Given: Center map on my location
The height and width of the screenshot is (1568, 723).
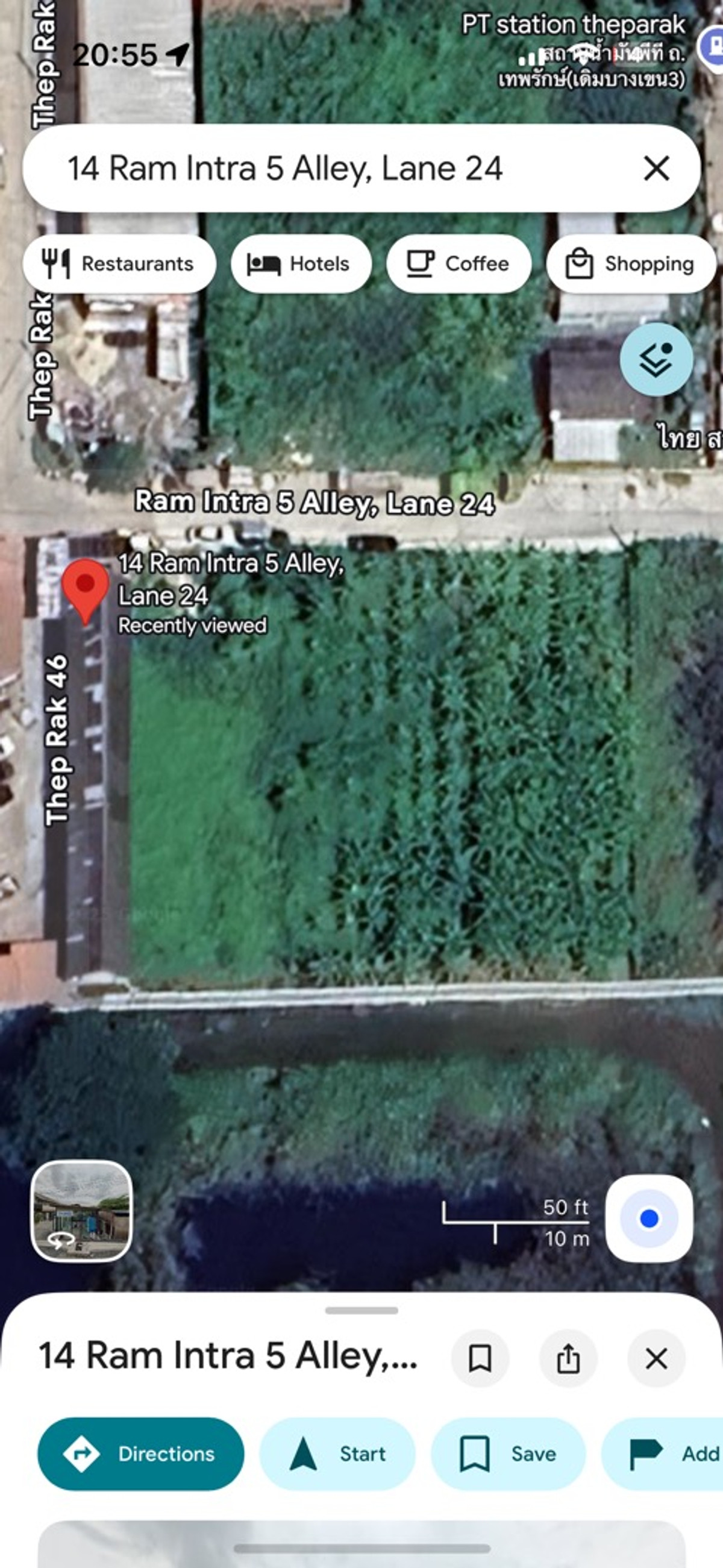Looking at the screenshot, I should tap(649, 1218).
